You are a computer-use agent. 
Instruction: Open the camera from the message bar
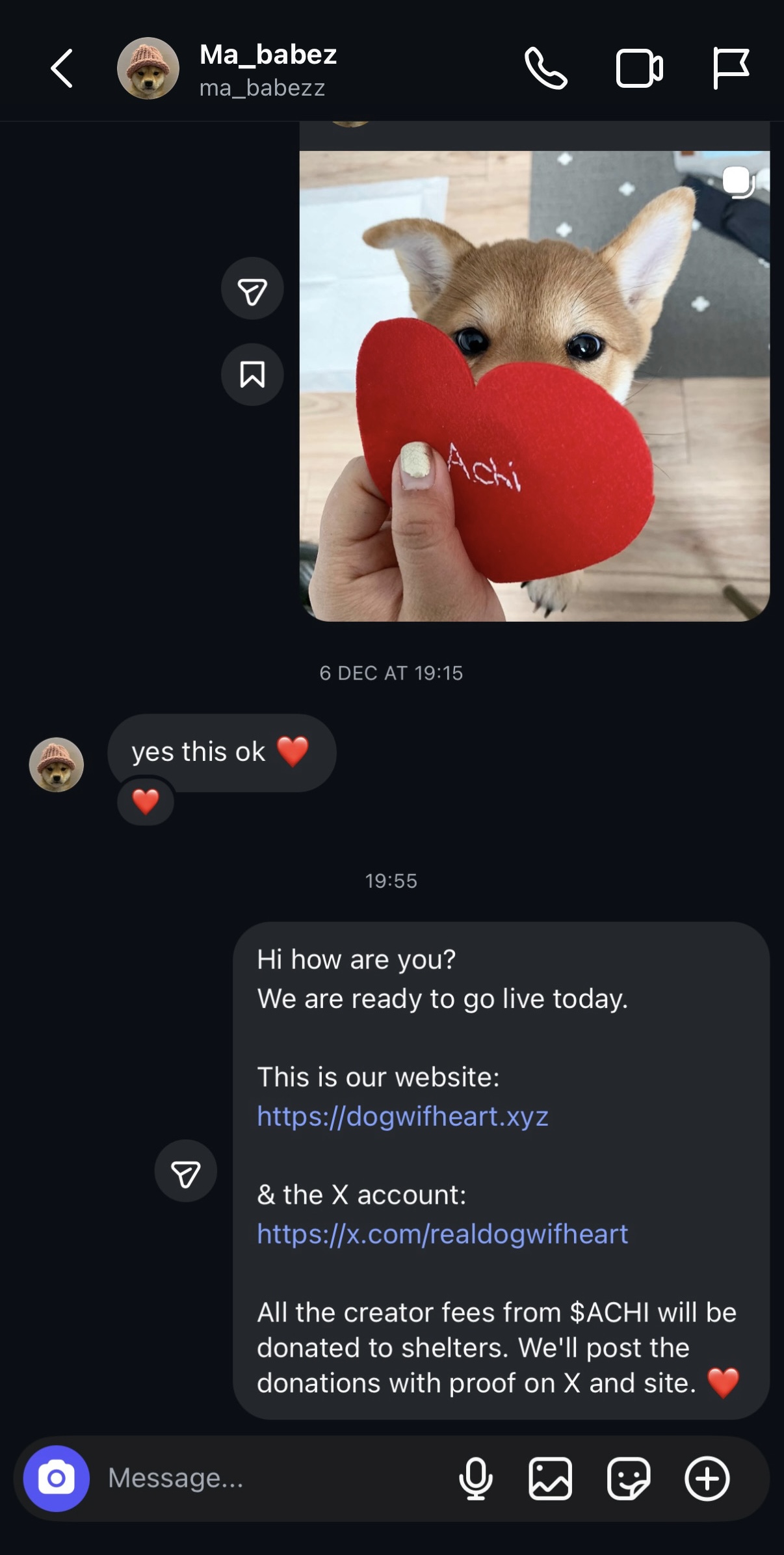coord(57,1478)
